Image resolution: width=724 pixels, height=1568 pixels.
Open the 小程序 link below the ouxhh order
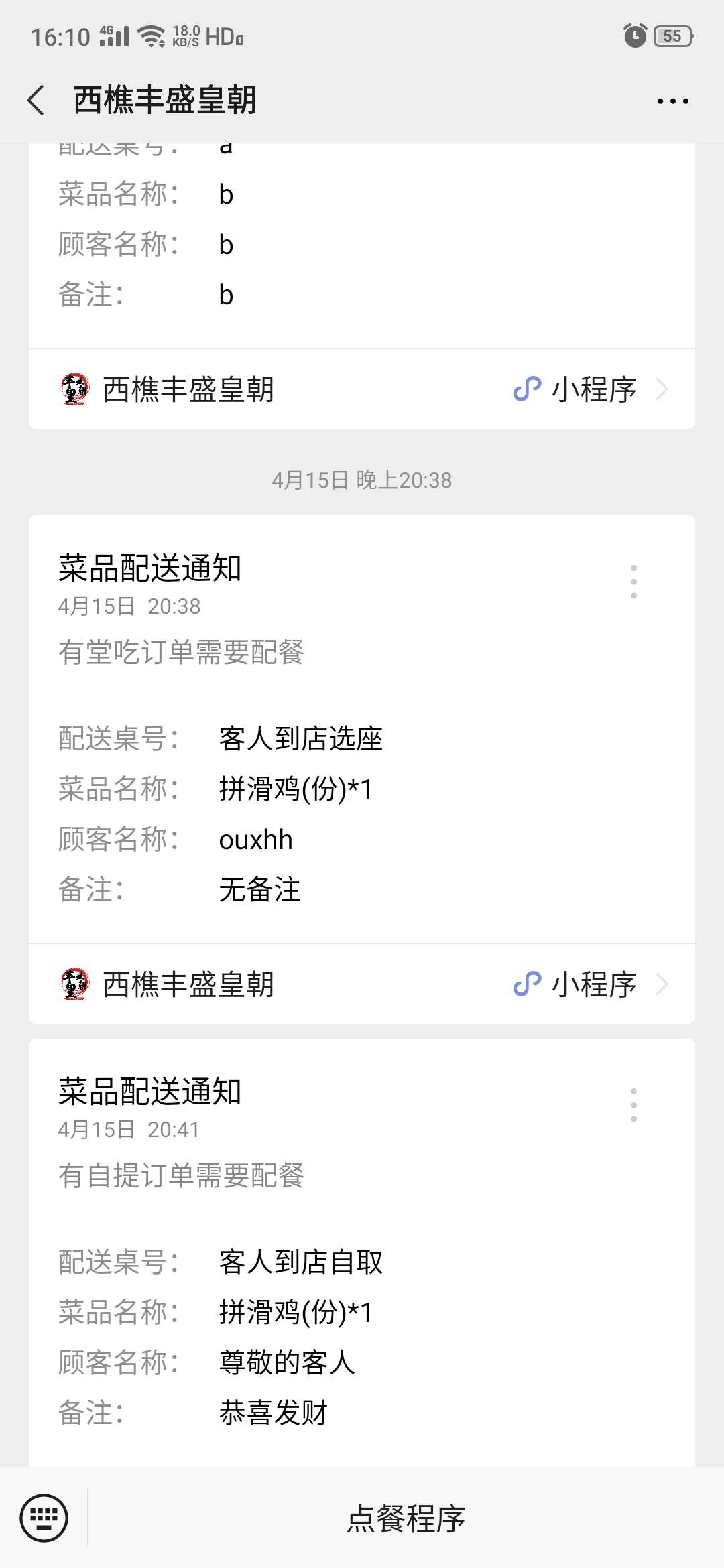coord(362,984)
